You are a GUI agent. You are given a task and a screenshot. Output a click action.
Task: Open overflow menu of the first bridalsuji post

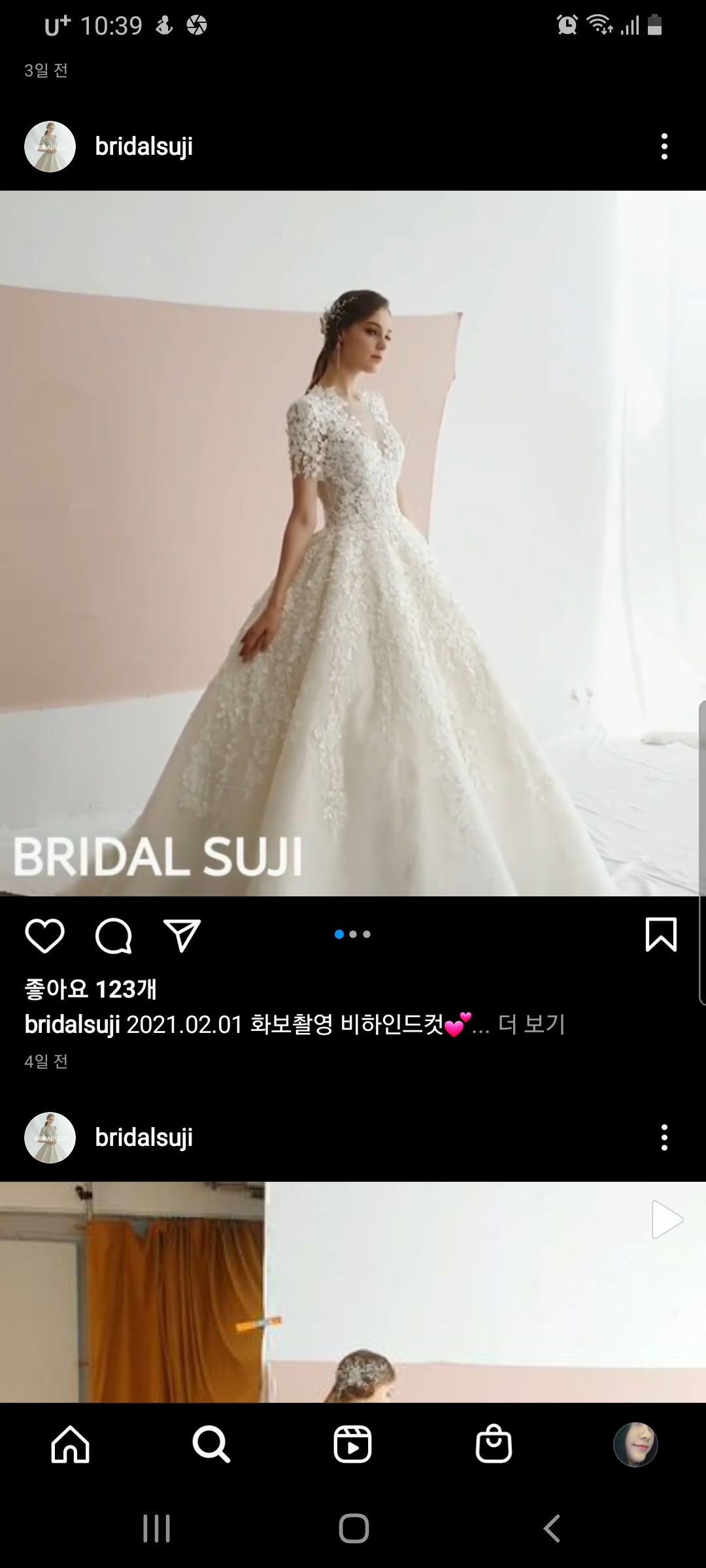point(664,146)
